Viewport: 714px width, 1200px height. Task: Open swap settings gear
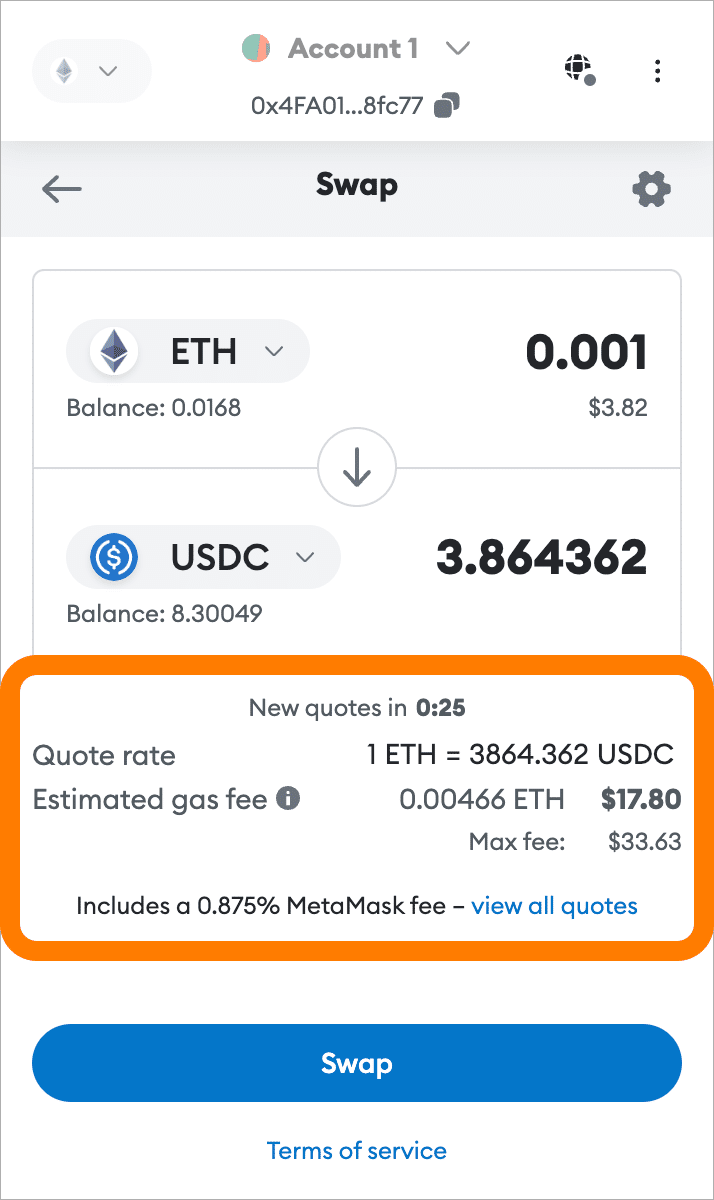pos(652,188)
